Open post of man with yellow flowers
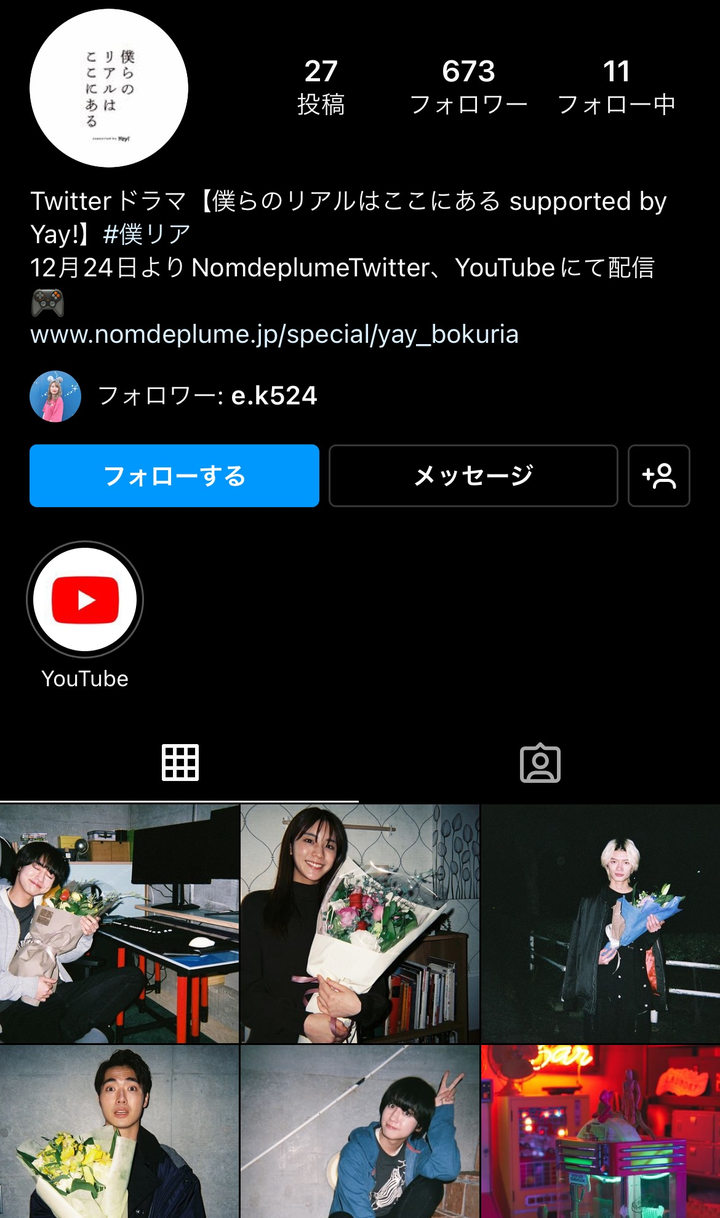The height and width of the screenshot is (1218, 720). coord(119,1132)
